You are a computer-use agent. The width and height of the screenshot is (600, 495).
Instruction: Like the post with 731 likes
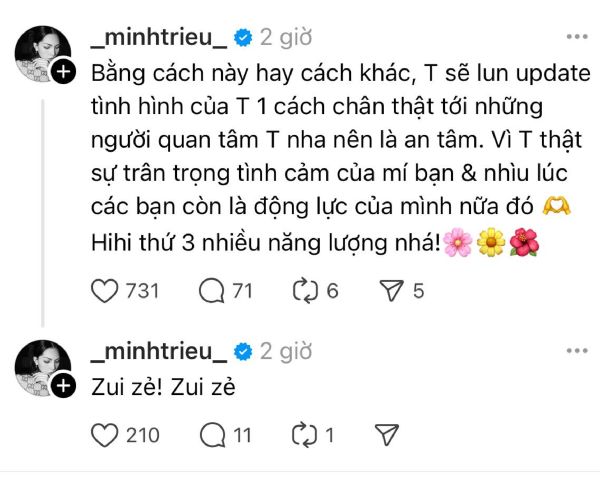pos(105,291)
